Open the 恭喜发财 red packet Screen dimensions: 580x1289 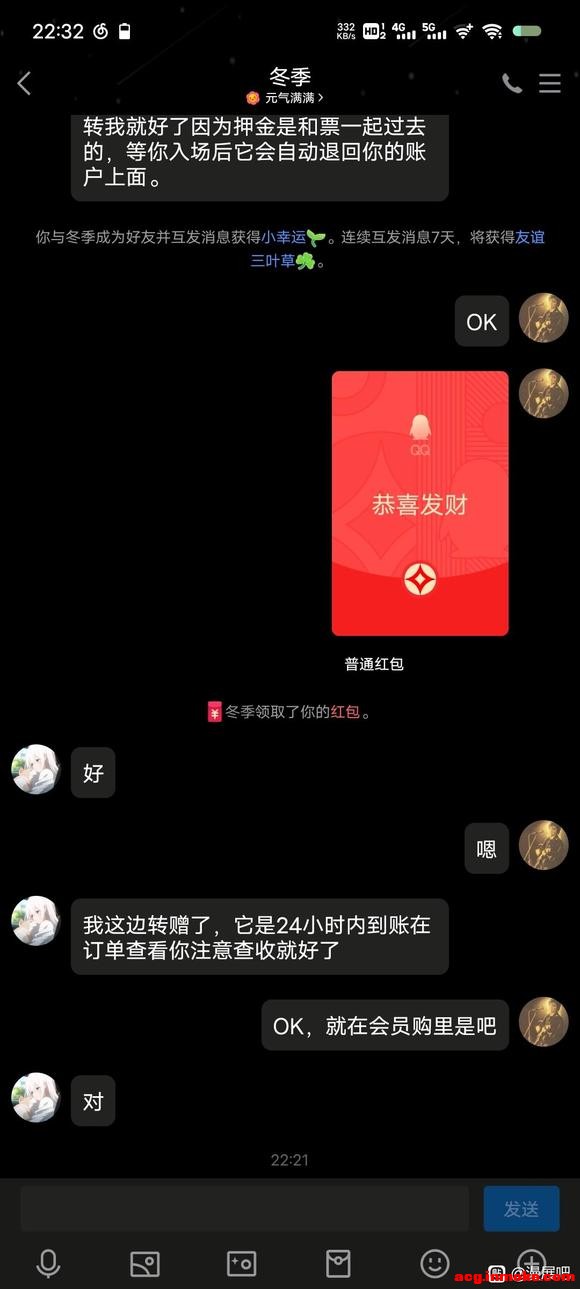(420, 503)
